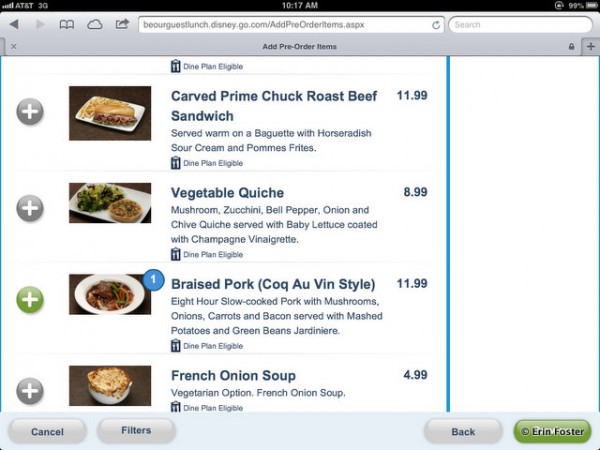Cancel the pre-order
Image resolution: width=600 pixels, height=450 pixels.
coord(47,432)
